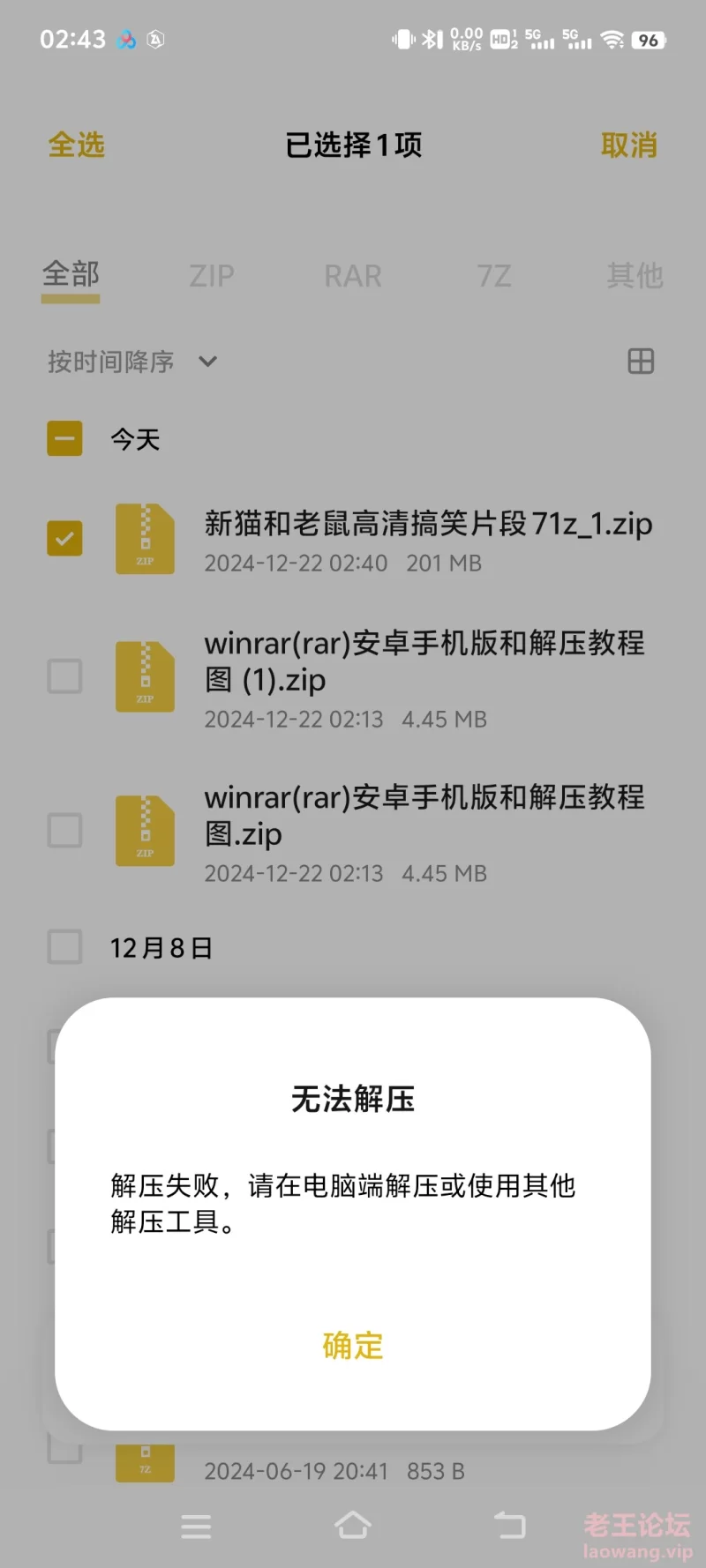The height and width of the screenshot is (1568, 706).
Task: Toggle the 今天 group checkbox
Action: click(64, 438)
